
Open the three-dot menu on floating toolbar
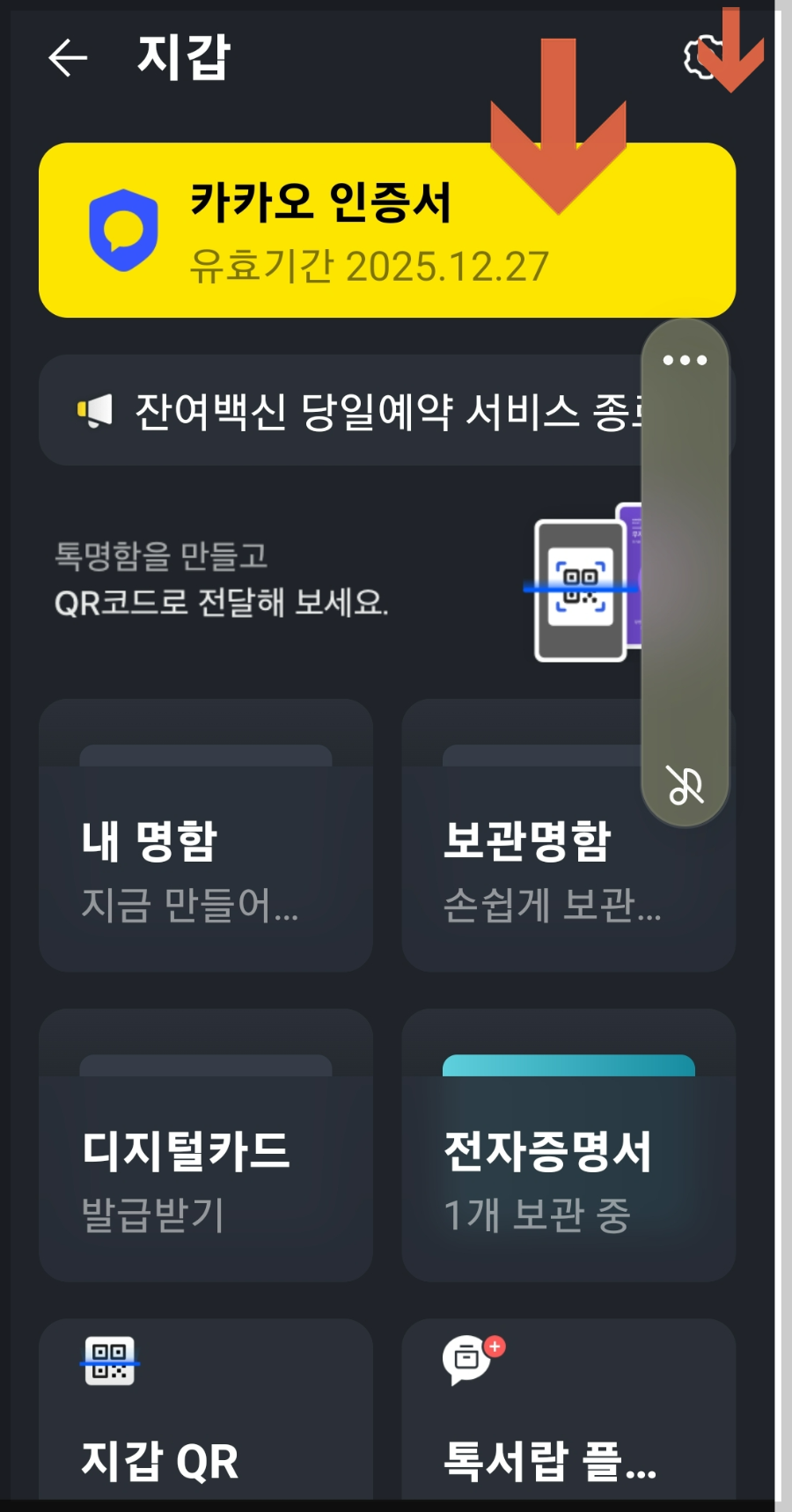[686, 358]
